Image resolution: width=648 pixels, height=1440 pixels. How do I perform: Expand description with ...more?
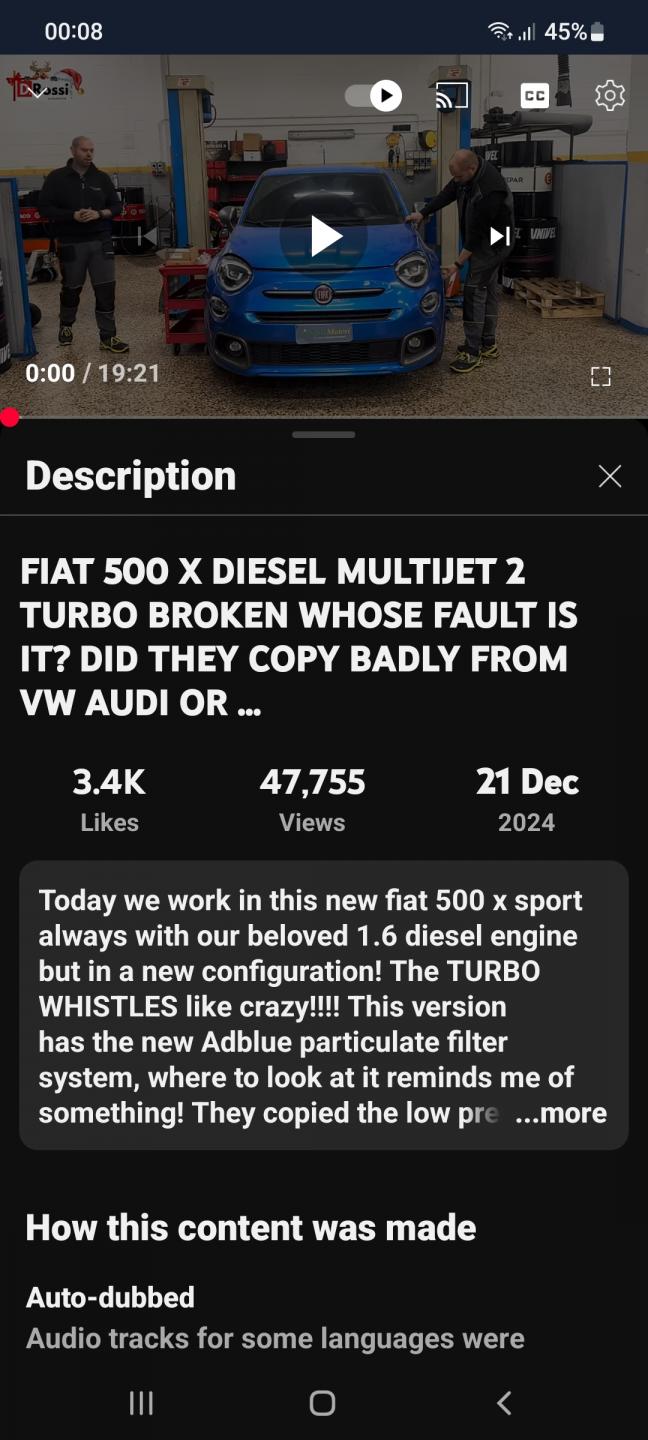[562, 1113]
